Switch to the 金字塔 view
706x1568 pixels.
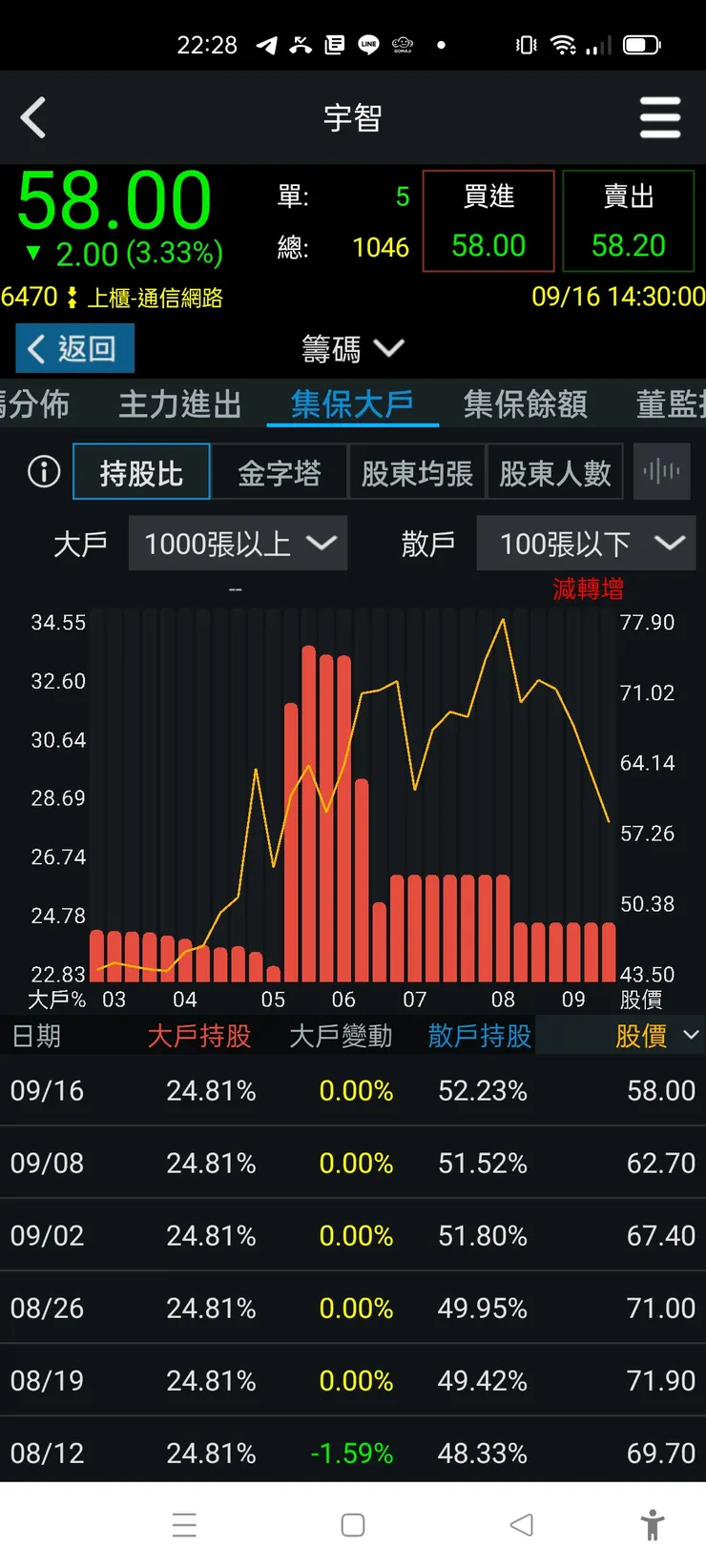coord(280,471)
